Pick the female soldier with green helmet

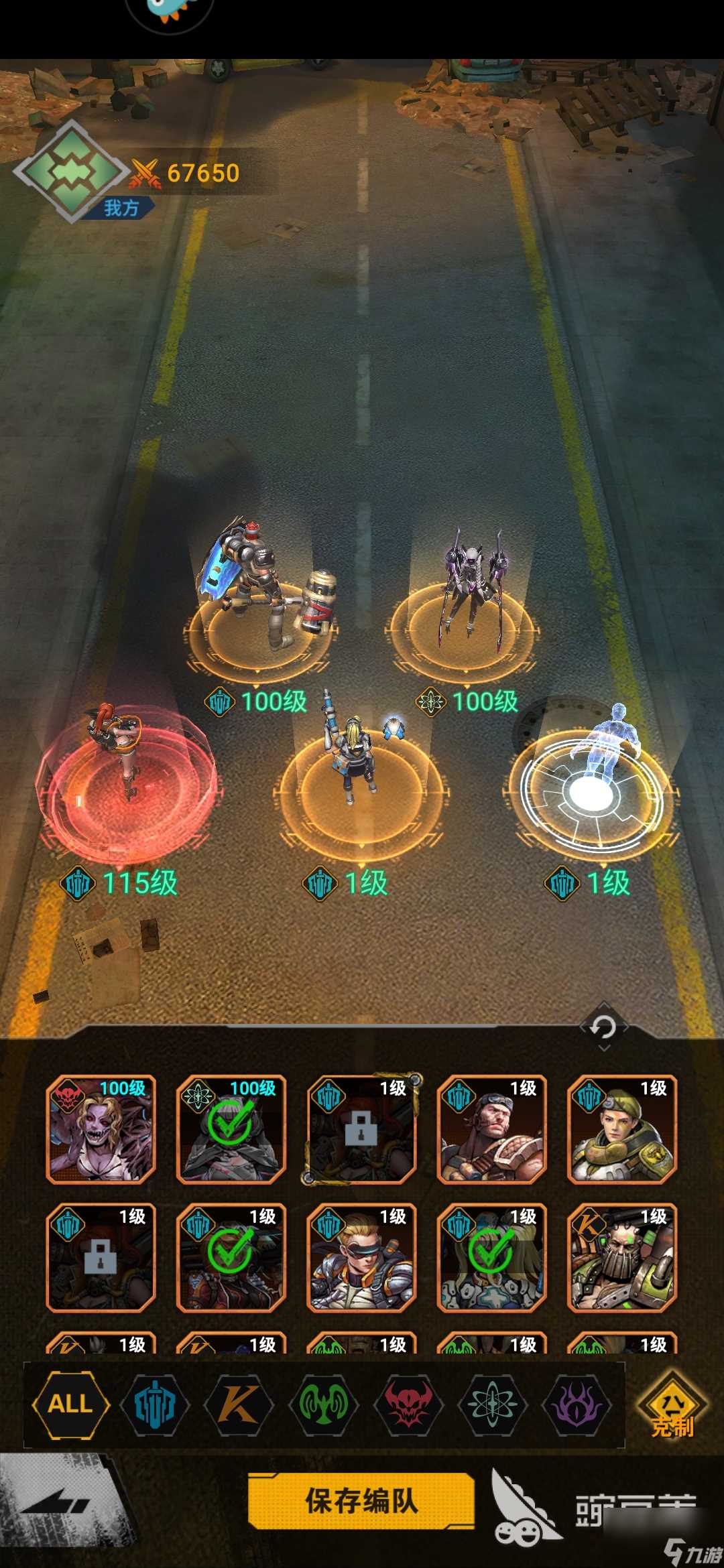(x=621, y=1130)
